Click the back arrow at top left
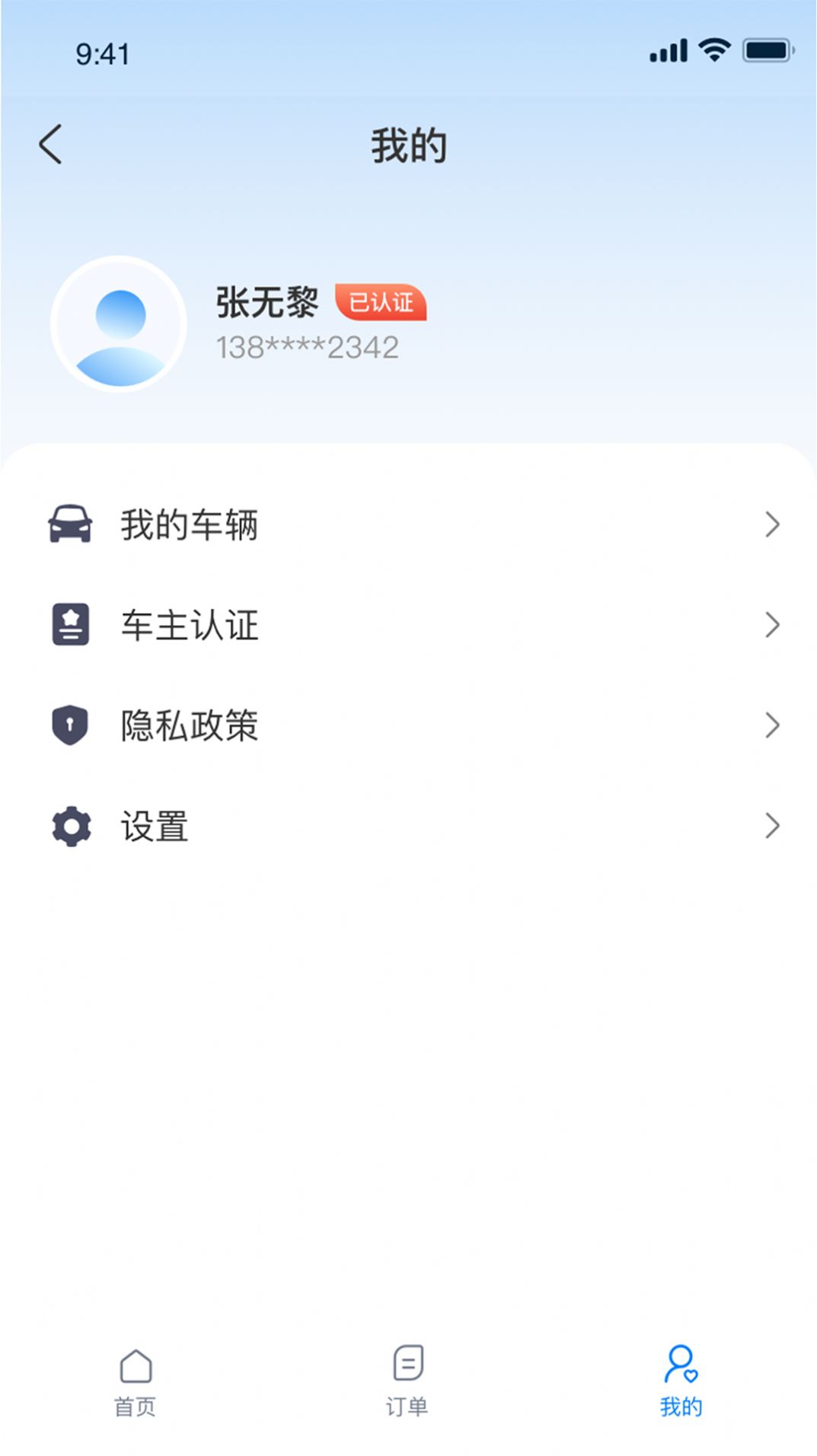Viewport: 817px width, 1456px height. tap(50, 143)
